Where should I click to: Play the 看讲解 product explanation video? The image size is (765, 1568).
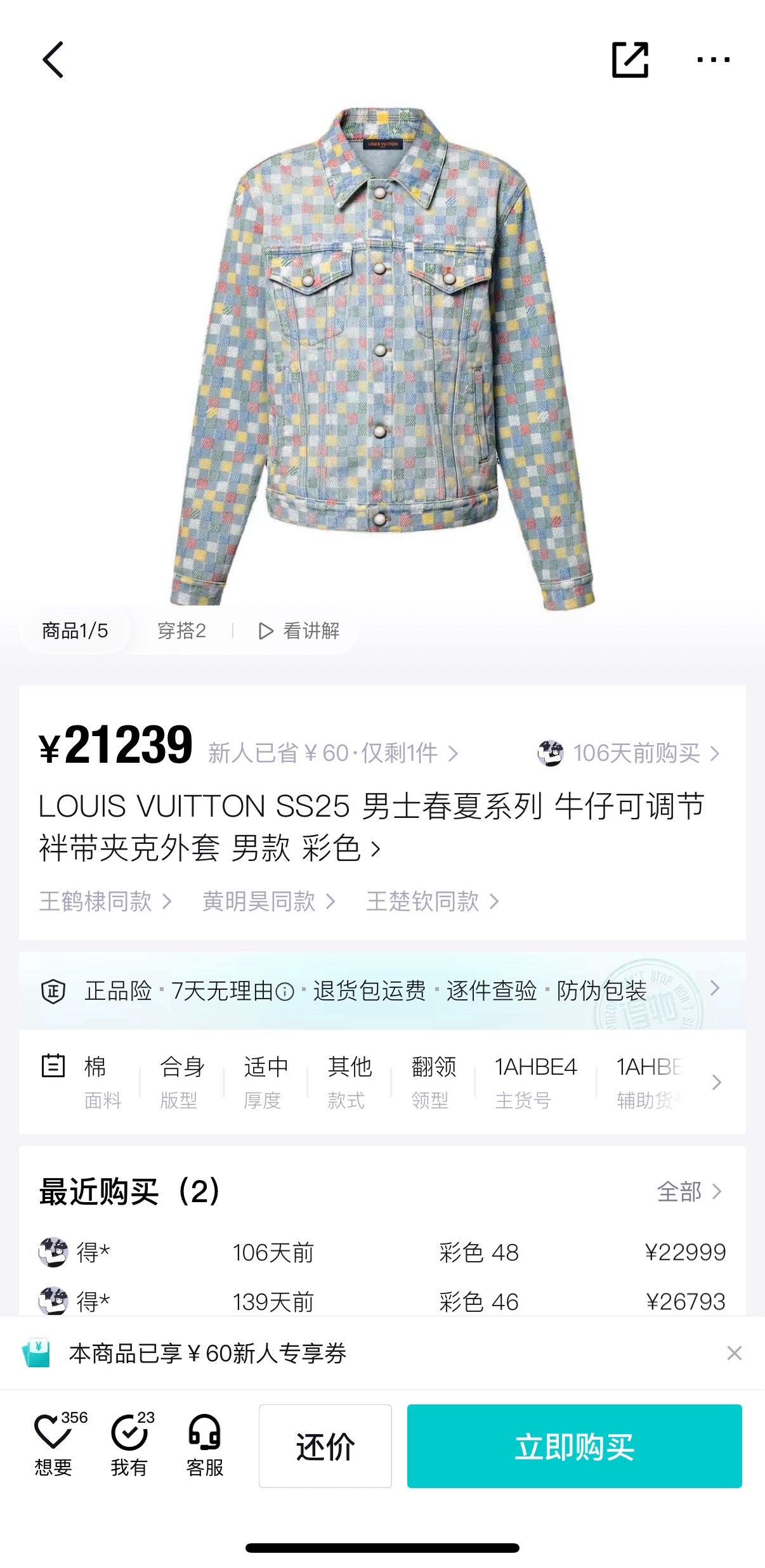(299, 631)
